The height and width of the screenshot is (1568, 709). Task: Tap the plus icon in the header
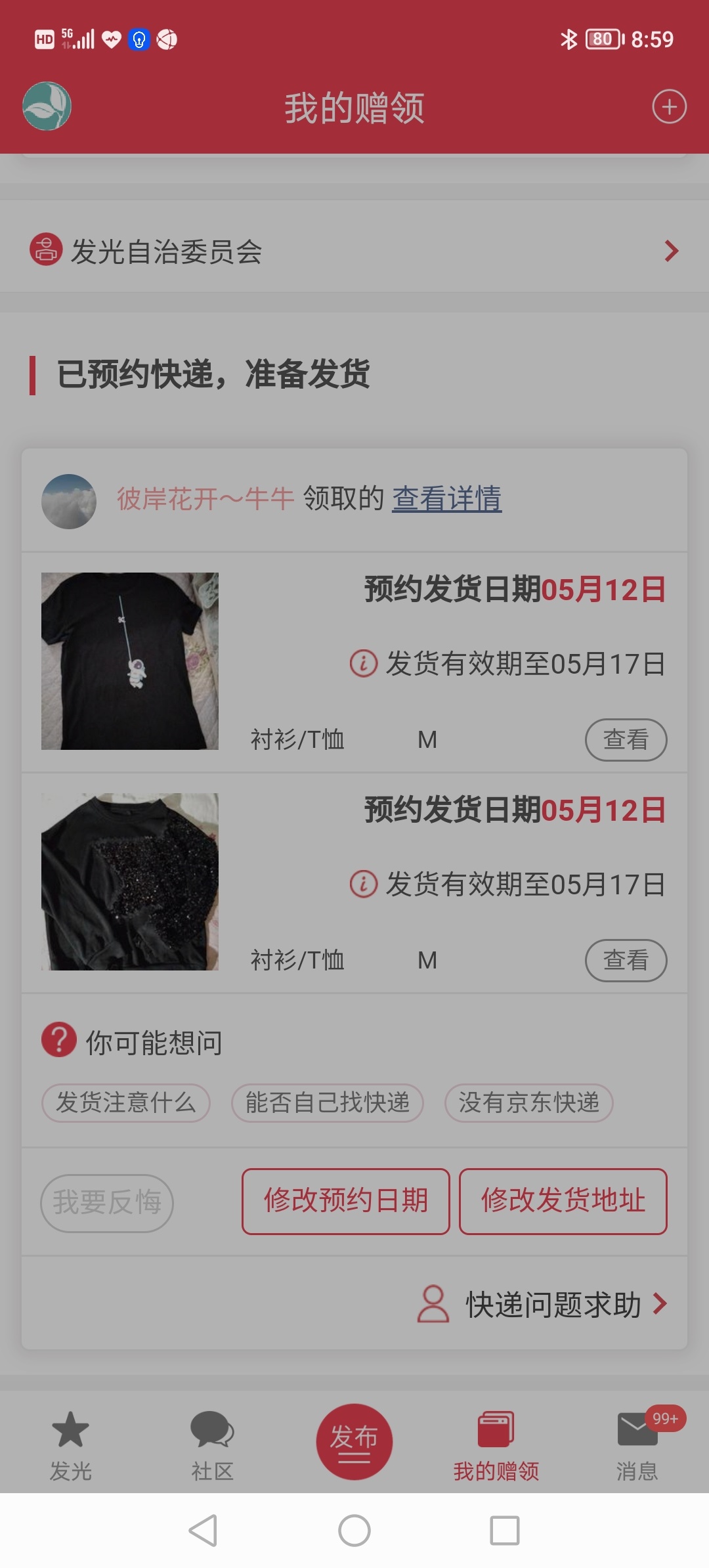669,107
